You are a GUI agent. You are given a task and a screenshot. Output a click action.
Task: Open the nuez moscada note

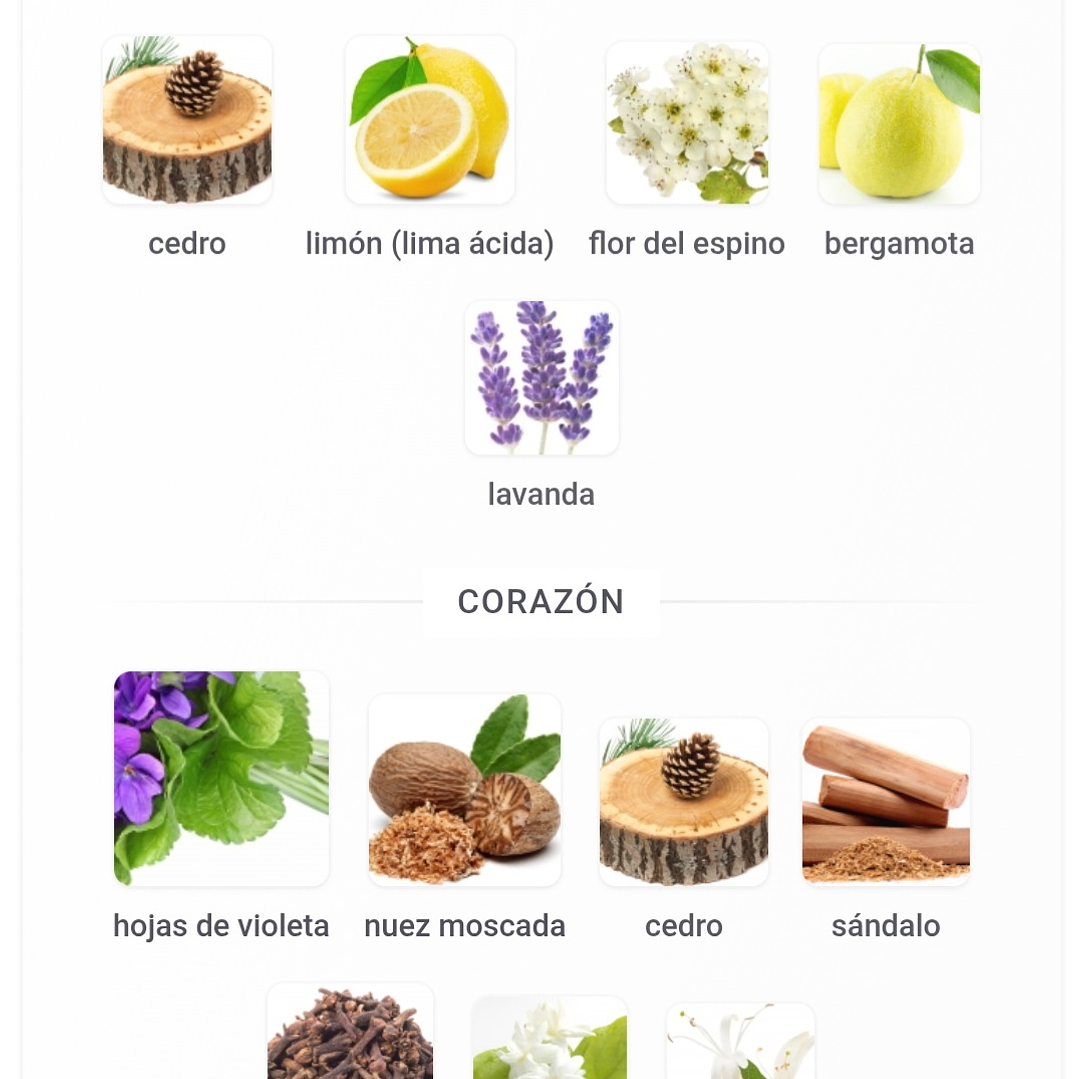(465, 789)
